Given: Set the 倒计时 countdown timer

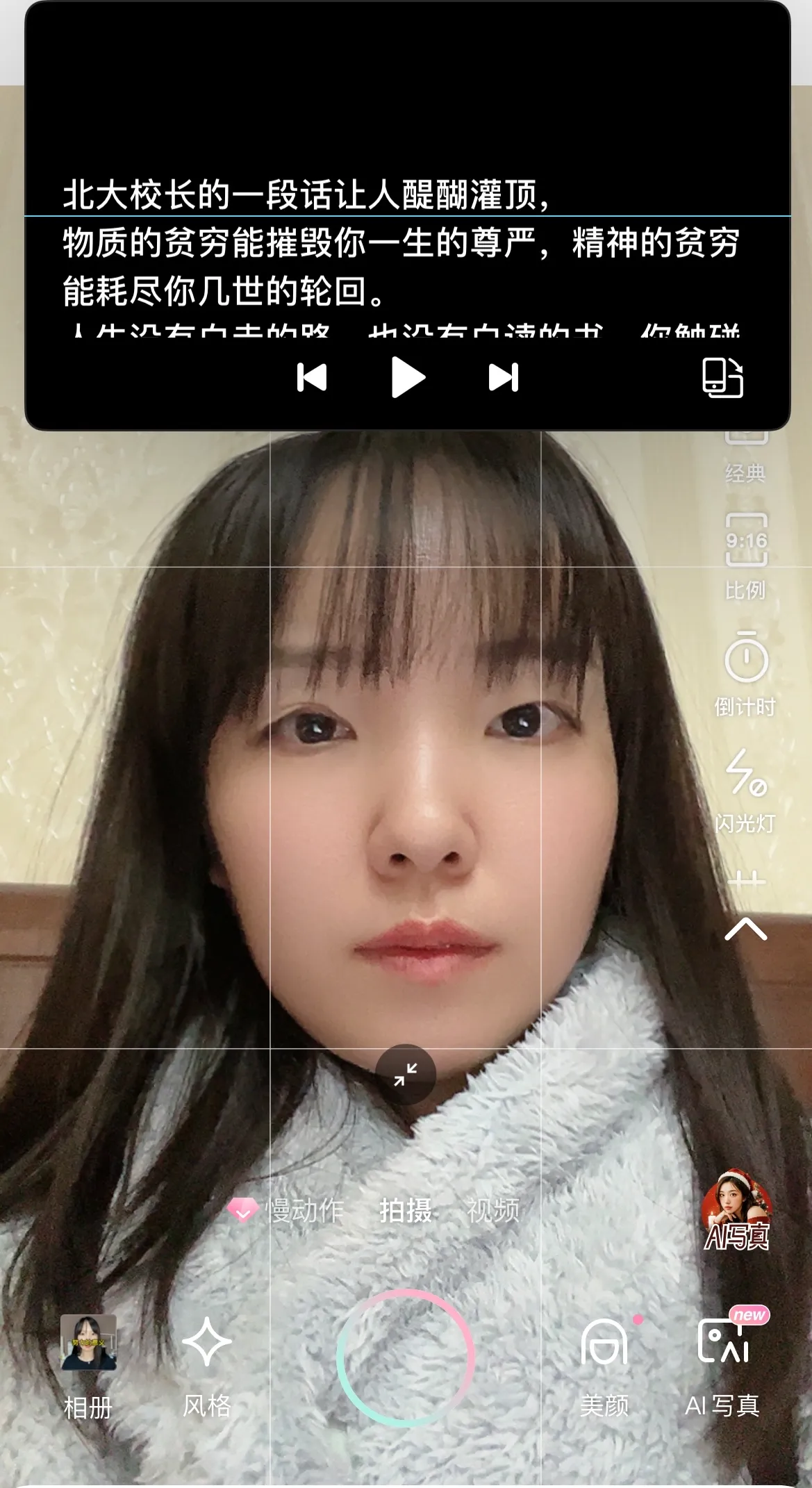Looking at the screenshot, I should 746,672.
